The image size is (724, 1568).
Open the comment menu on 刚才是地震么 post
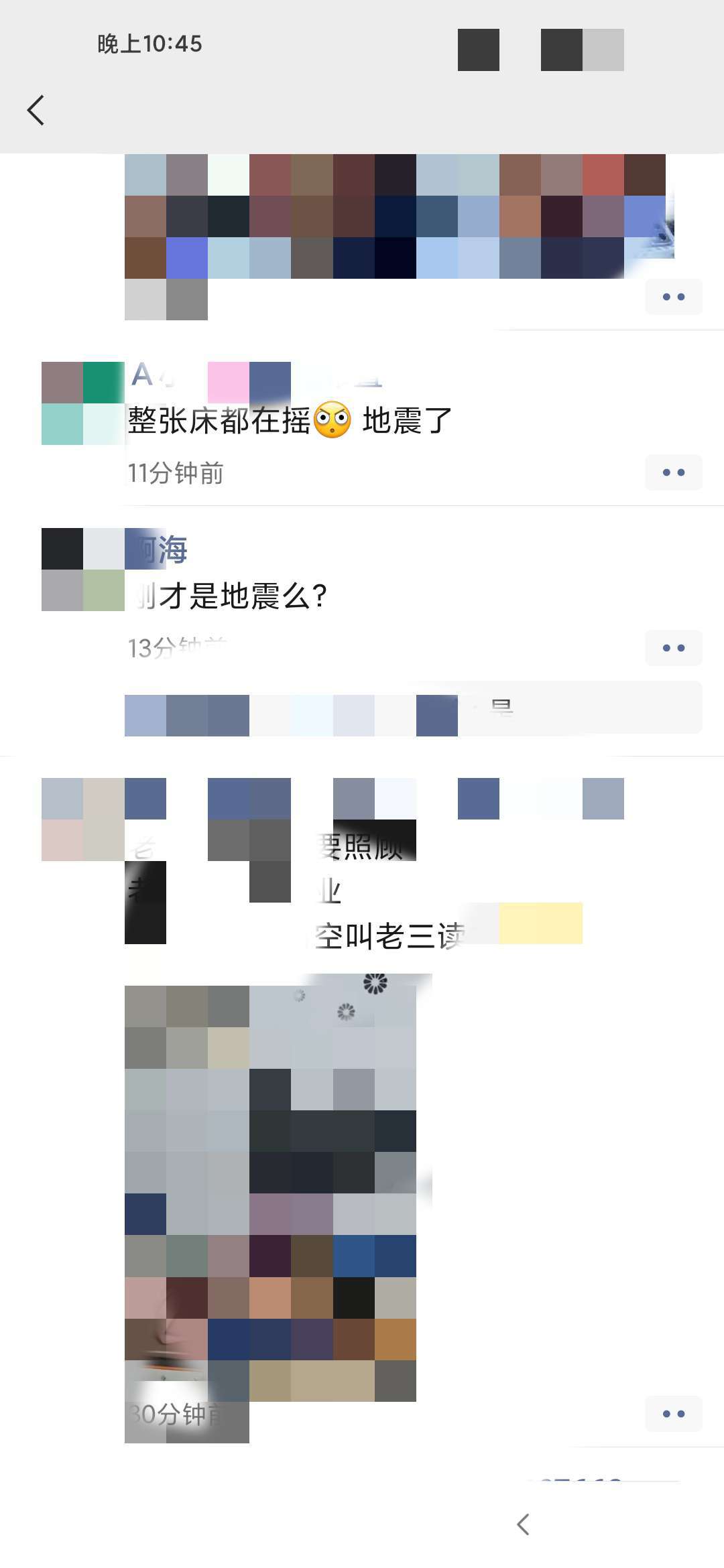[x=673, y=648]
